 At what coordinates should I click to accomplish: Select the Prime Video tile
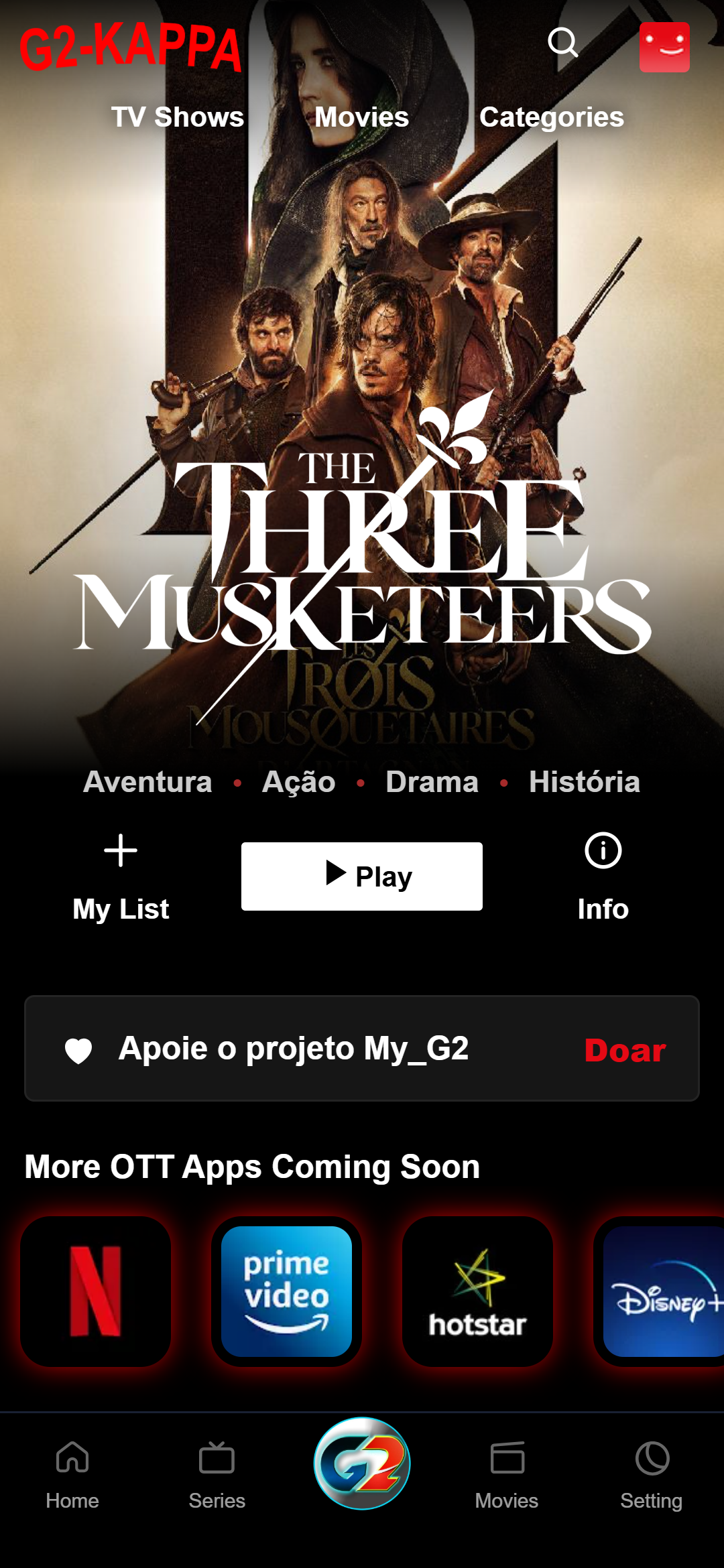287,1291
